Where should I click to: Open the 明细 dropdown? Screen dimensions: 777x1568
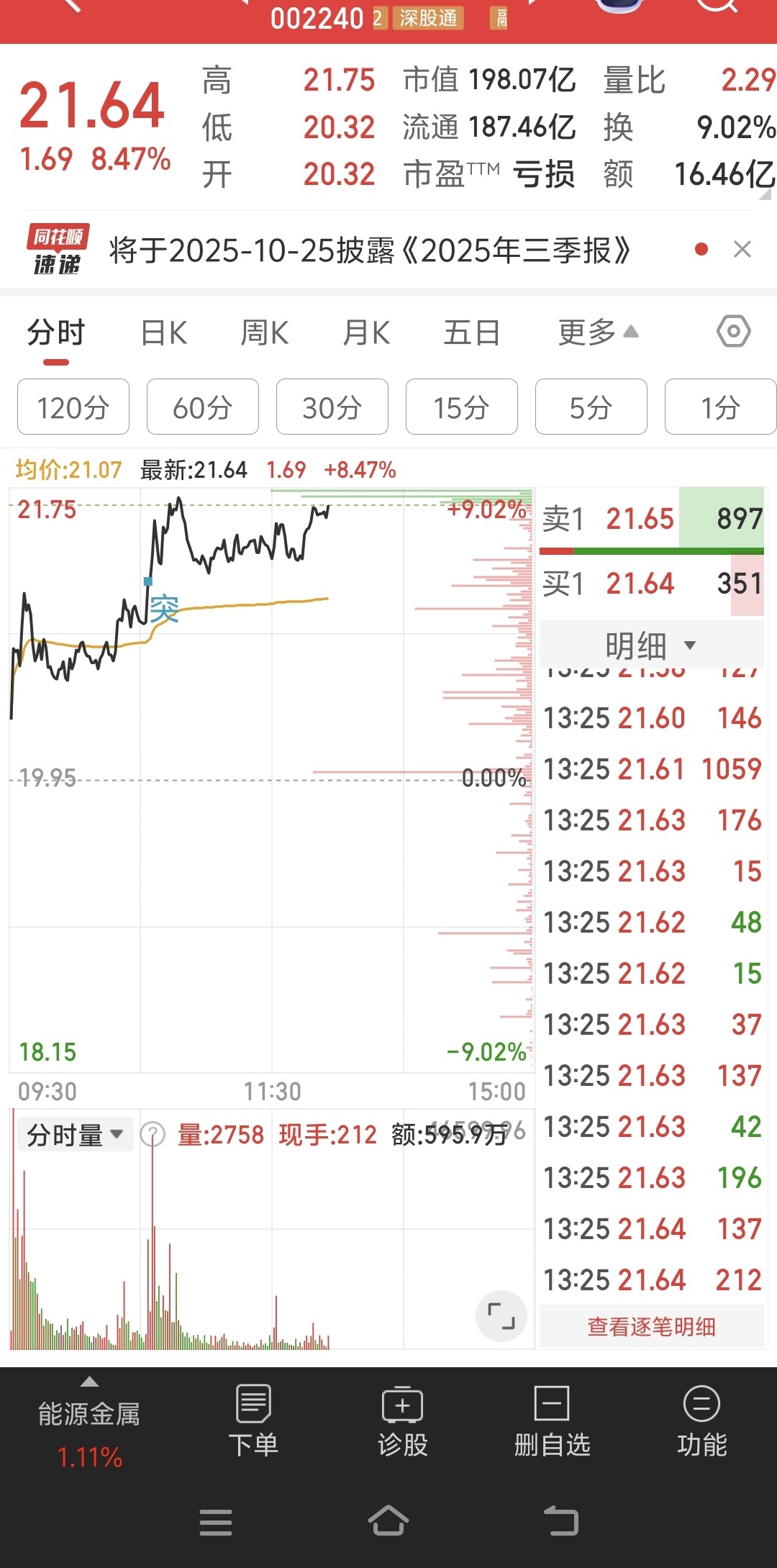(x=650, y=645)
